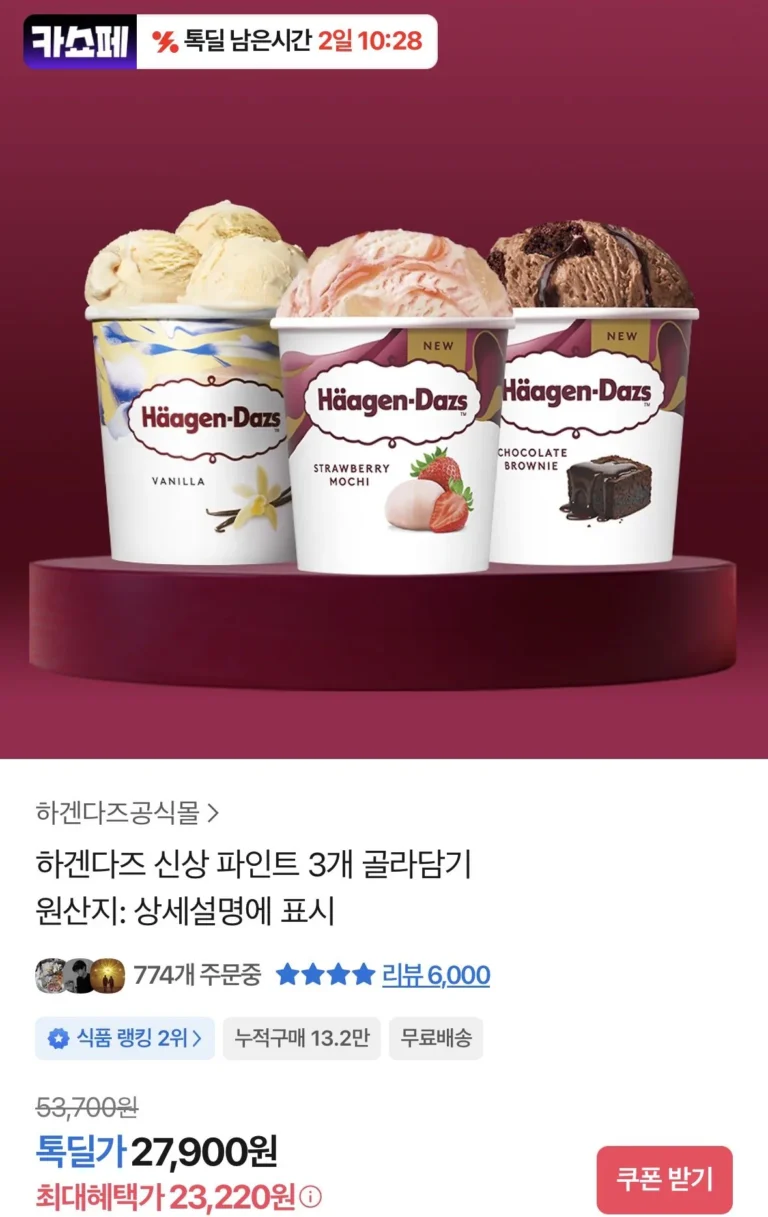Tap the 쿠폰 받기 button
The height and width of the screenshot is (1217, 768).
point(664,1180)
